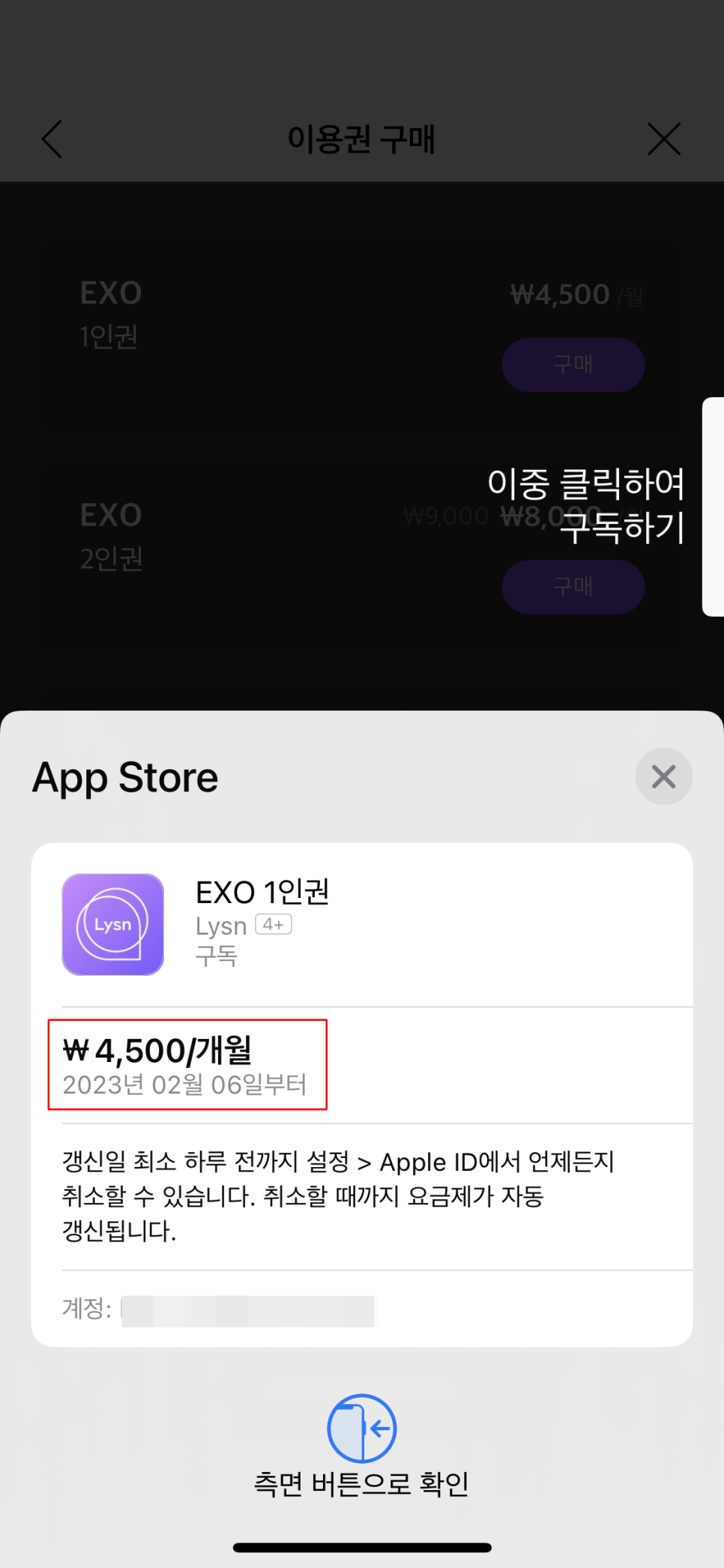This screenshot has width=724, height=1568.
Task: Close the App Store purchase sheet
Action: pos(663,777)
